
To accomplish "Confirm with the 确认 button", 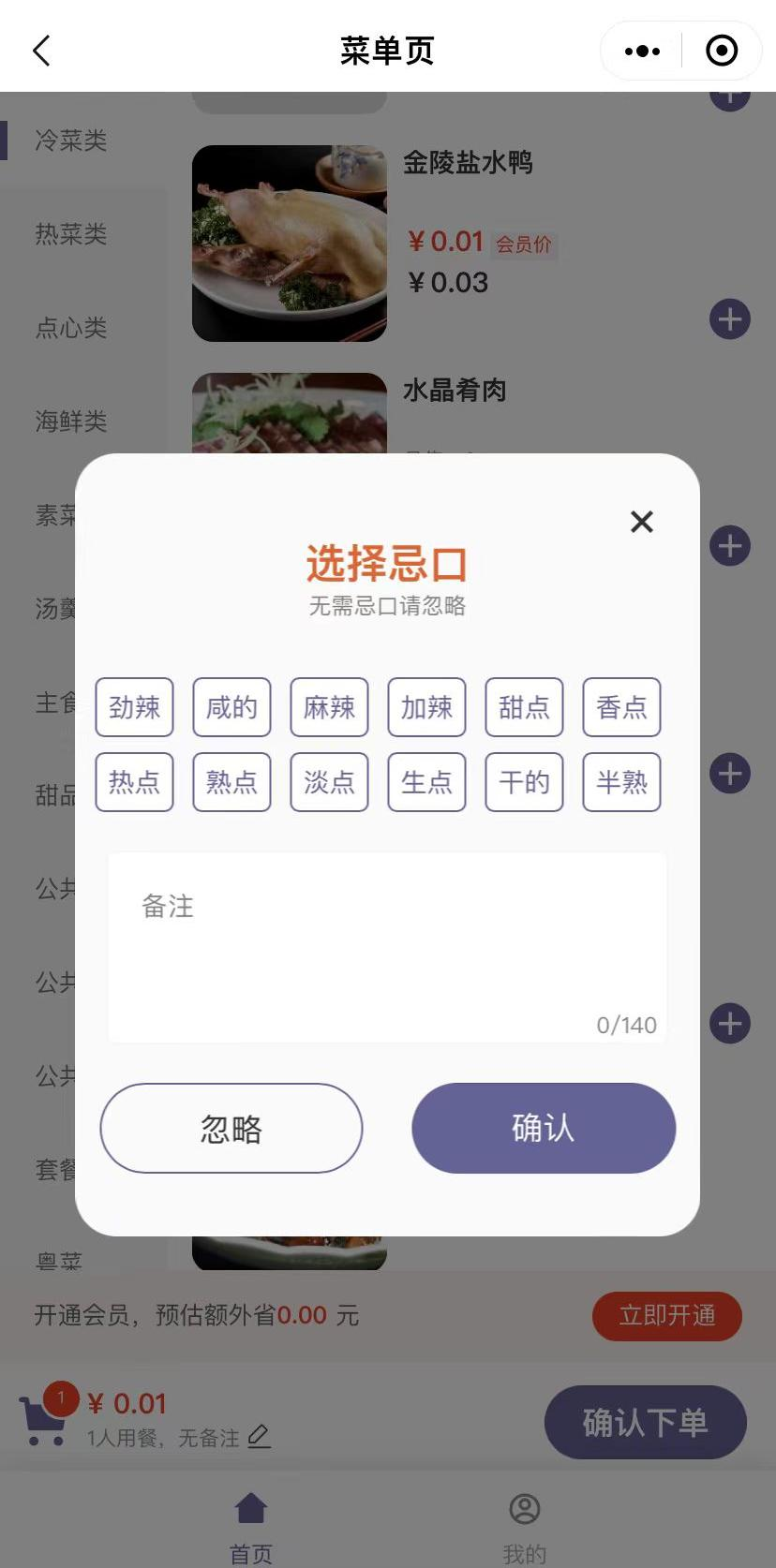I will (544, 1129).
